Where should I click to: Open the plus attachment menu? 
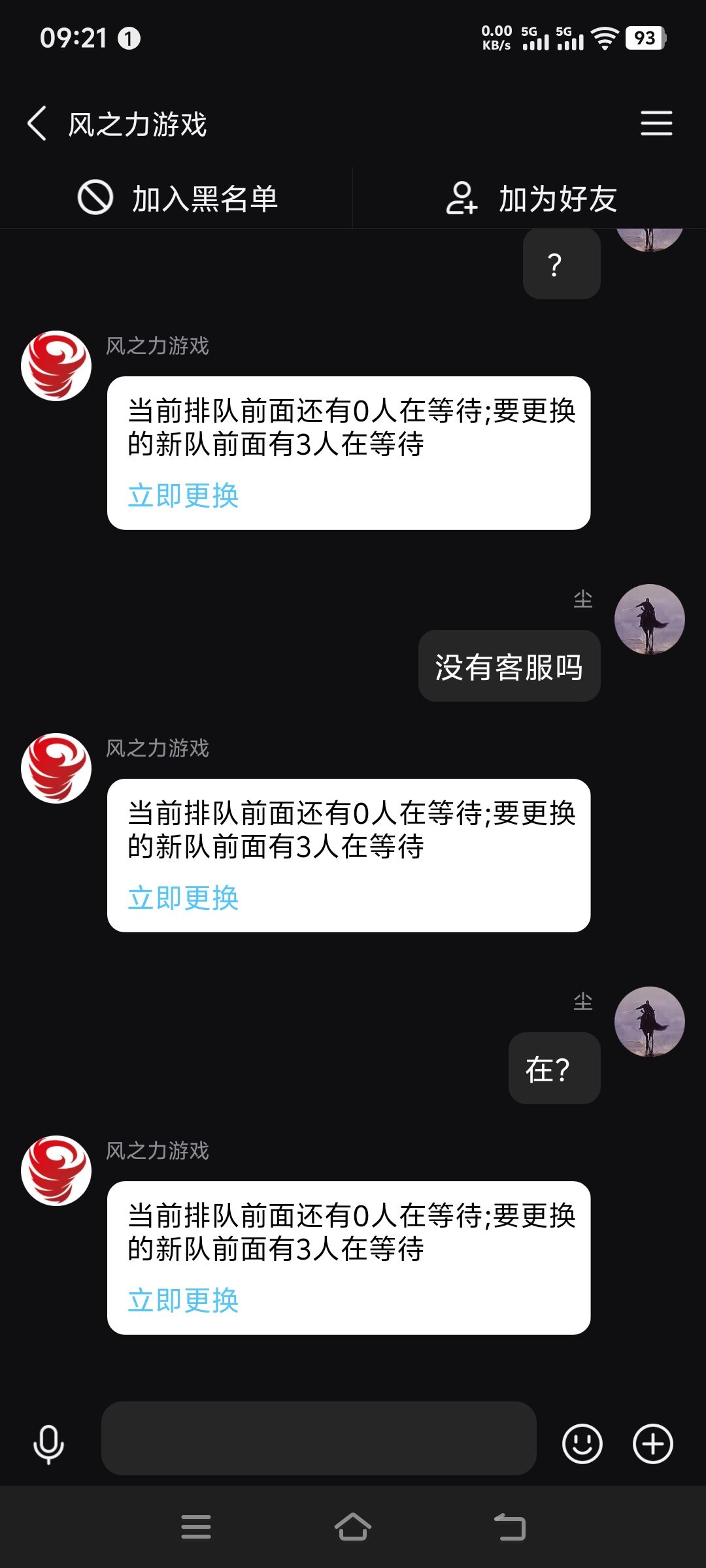(x=653, y=1444)
